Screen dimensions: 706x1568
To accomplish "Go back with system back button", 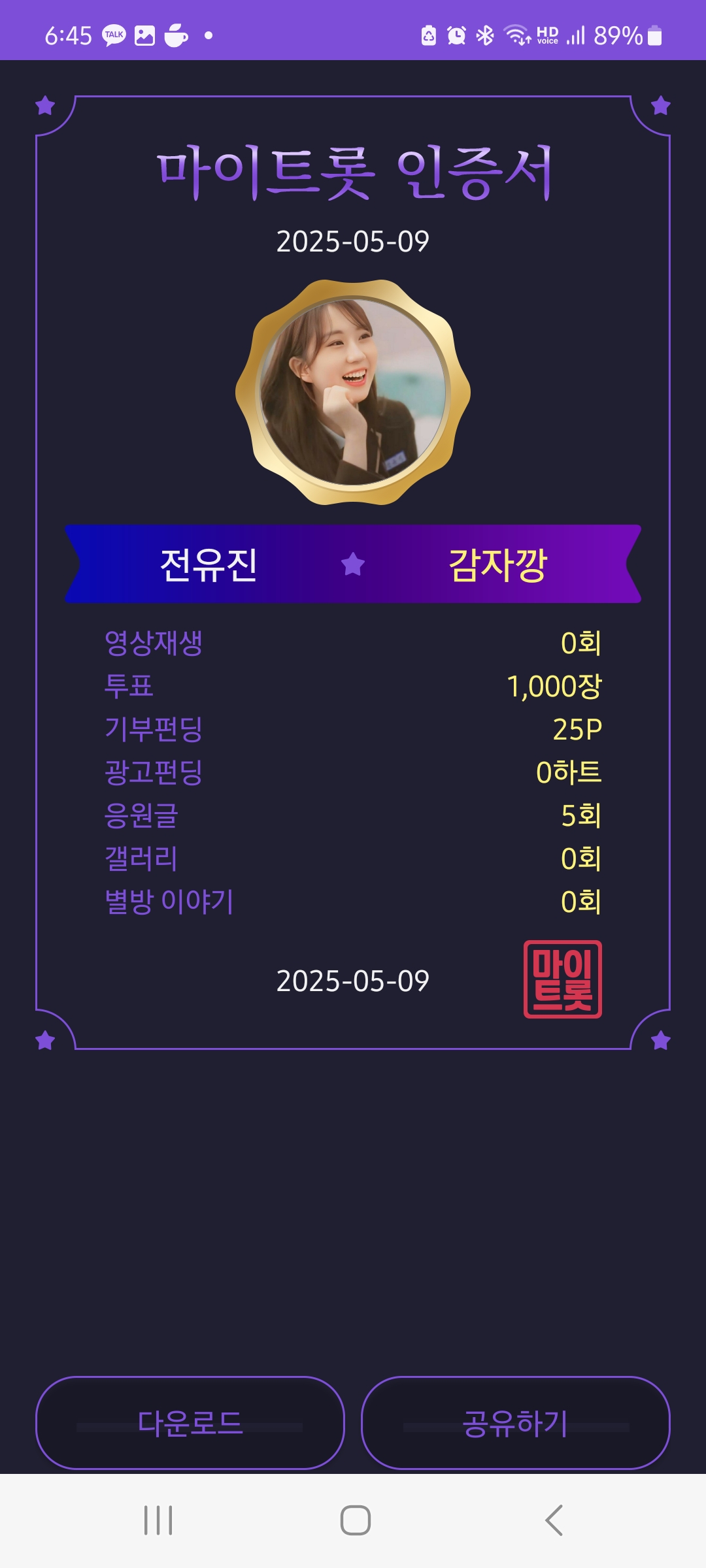I will click(x=554, y=1520).
